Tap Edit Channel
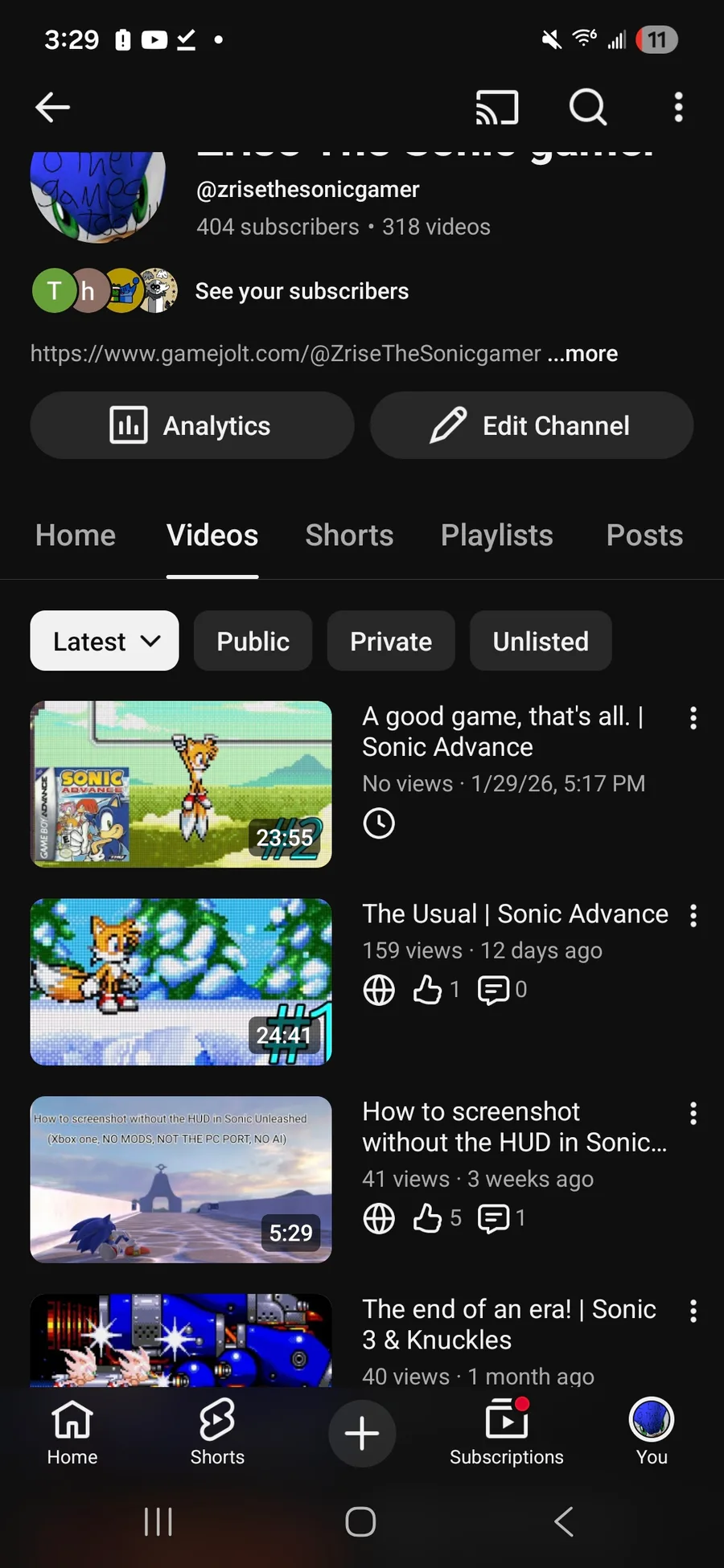724x1568 pixels. [532, 425]
